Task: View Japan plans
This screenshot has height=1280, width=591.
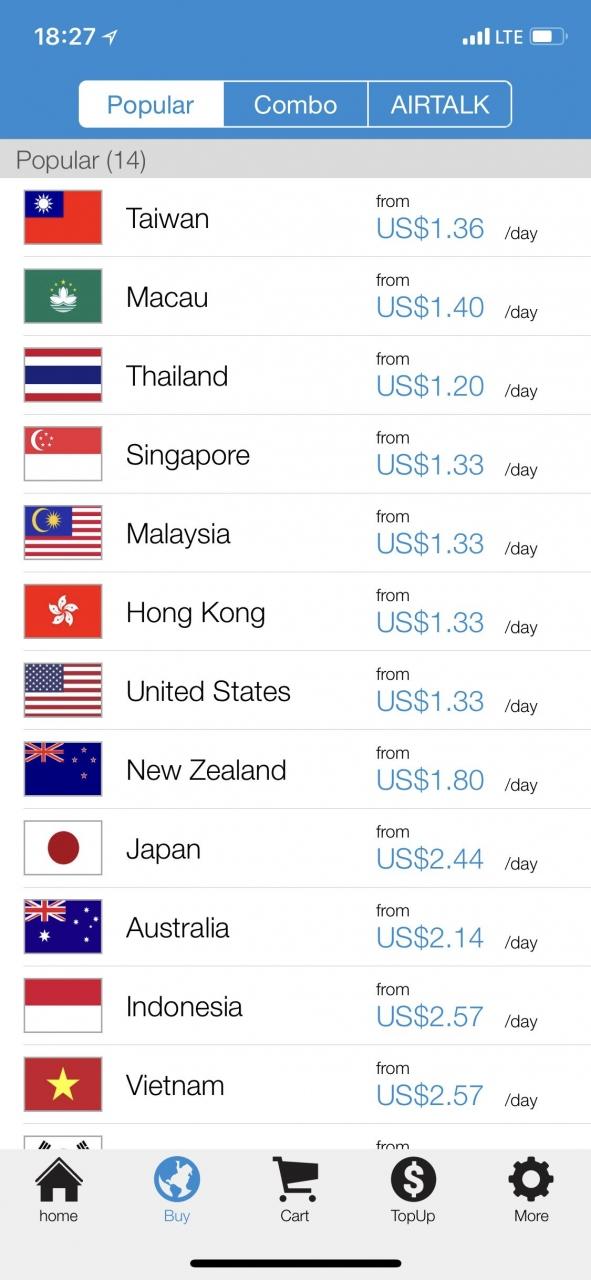Action: pyautogui.click(x=295, y=849)
